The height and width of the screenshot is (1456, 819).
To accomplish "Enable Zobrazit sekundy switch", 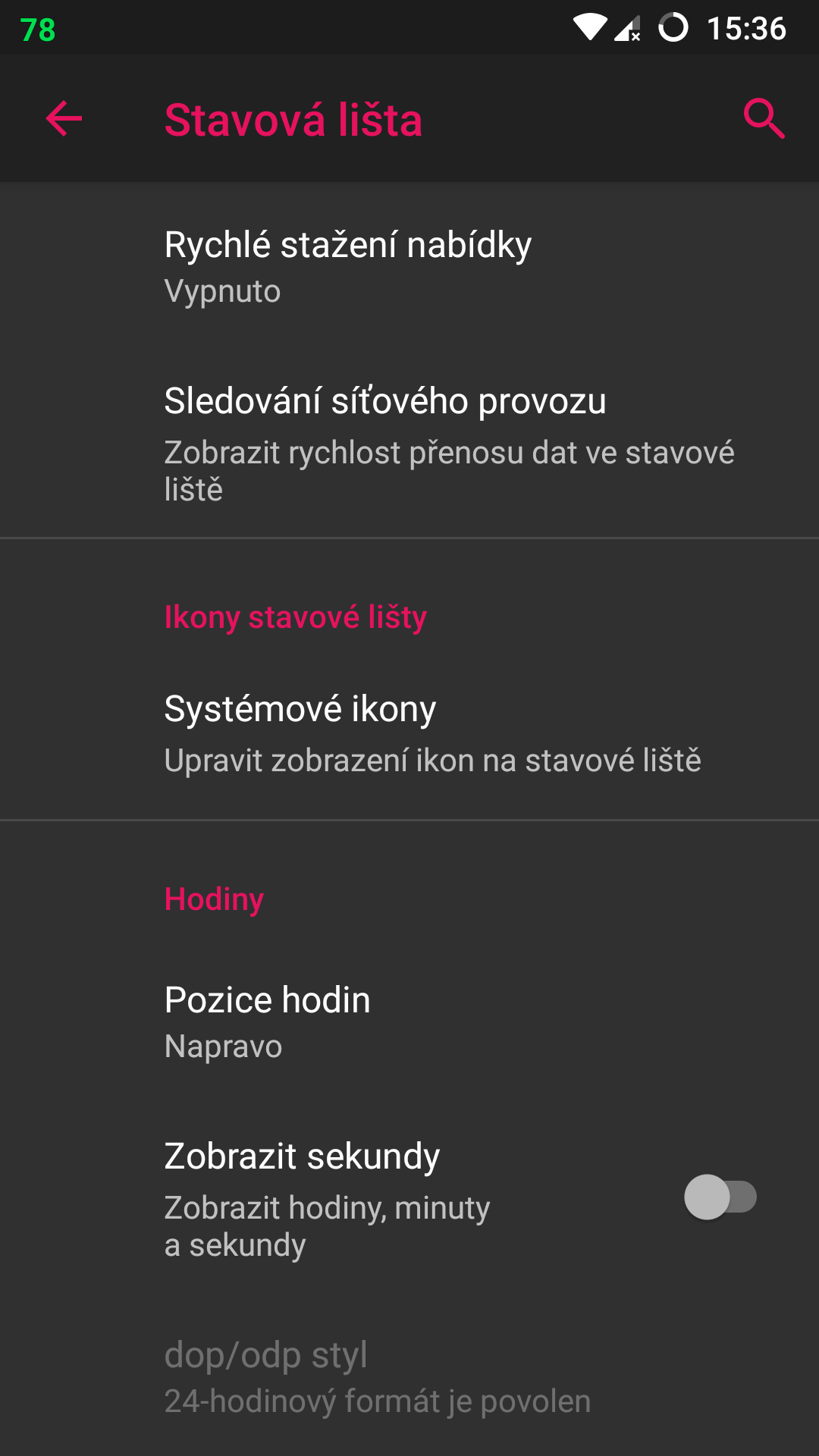I will [x=720, y=1197].
